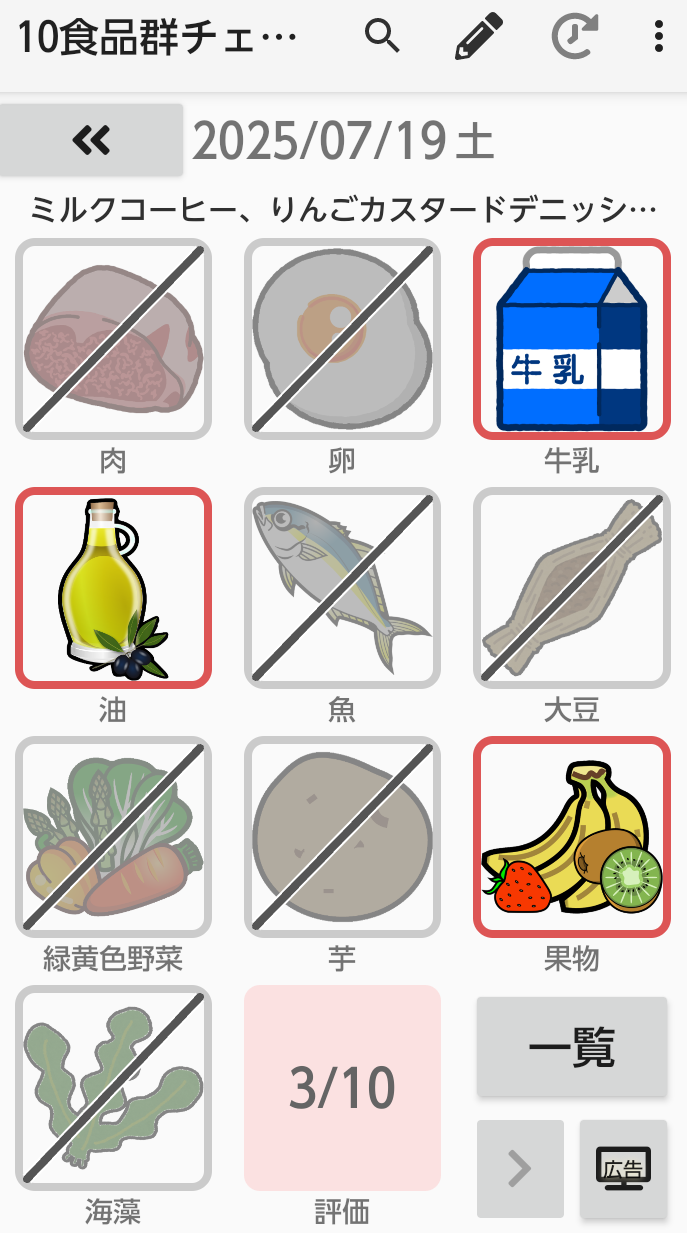Go to the previous day
Image resolution: width=687 pixels, height=1233 pixels.
click(x=92, y=140)
